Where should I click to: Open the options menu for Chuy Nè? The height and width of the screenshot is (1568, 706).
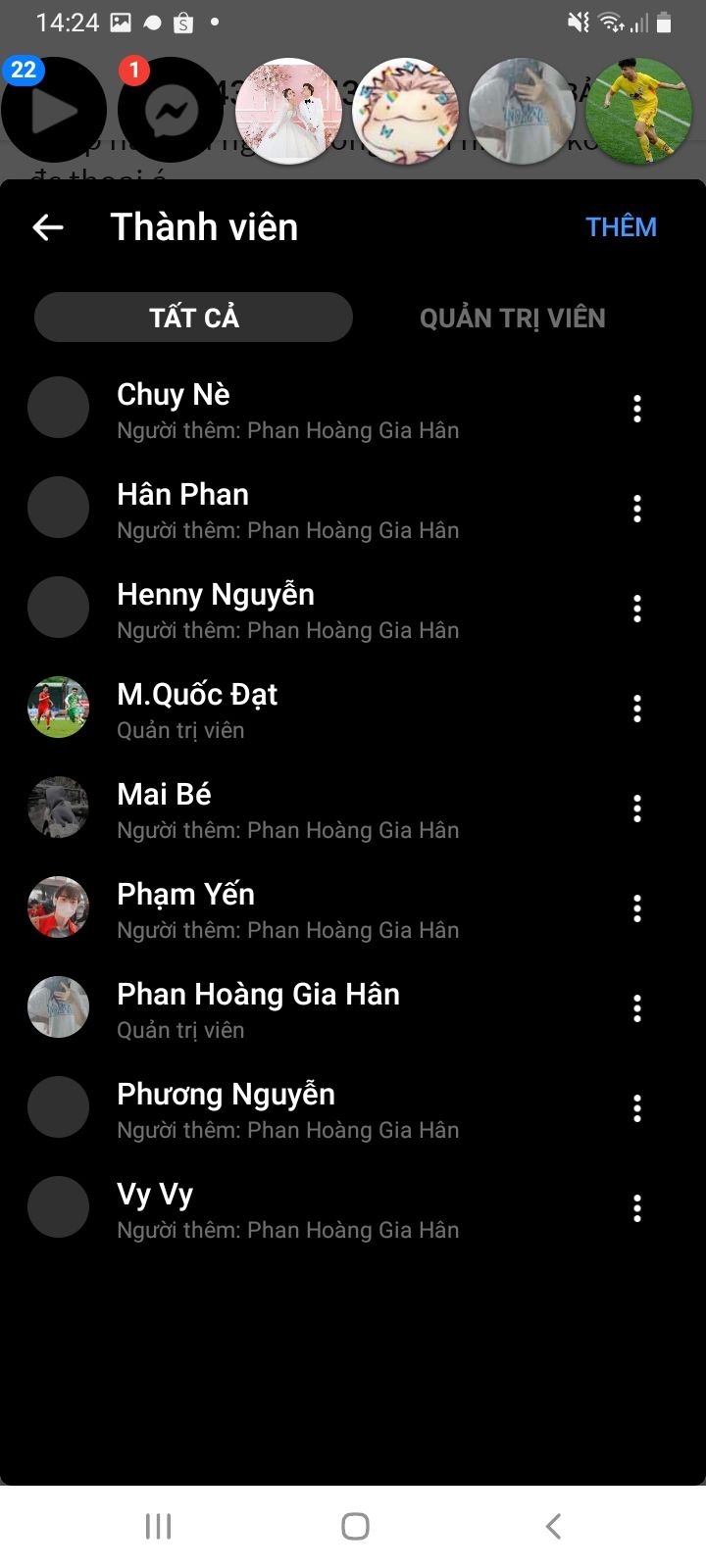[x=637, y=409]
